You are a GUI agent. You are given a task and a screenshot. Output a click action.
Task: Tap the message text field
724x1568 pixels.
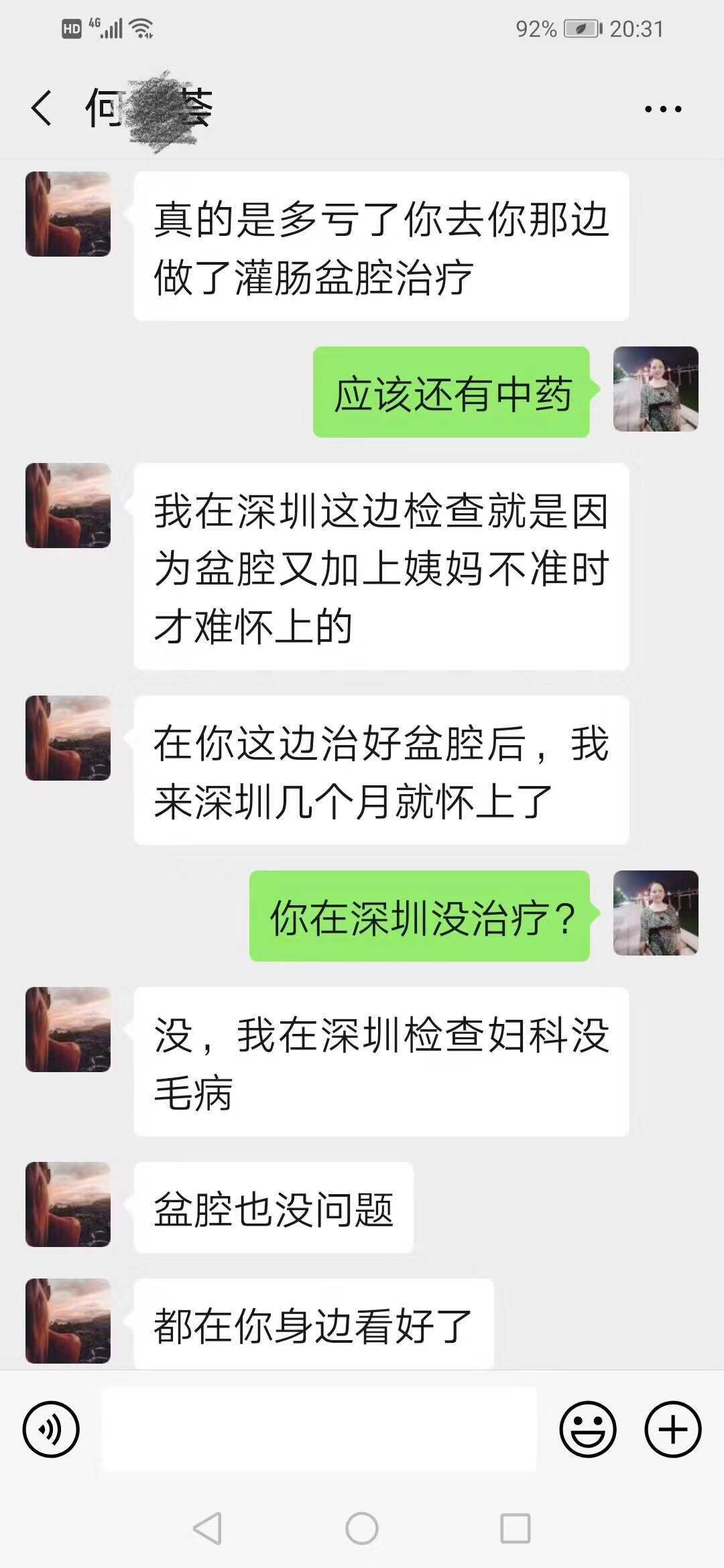(x=319, y=1429)
